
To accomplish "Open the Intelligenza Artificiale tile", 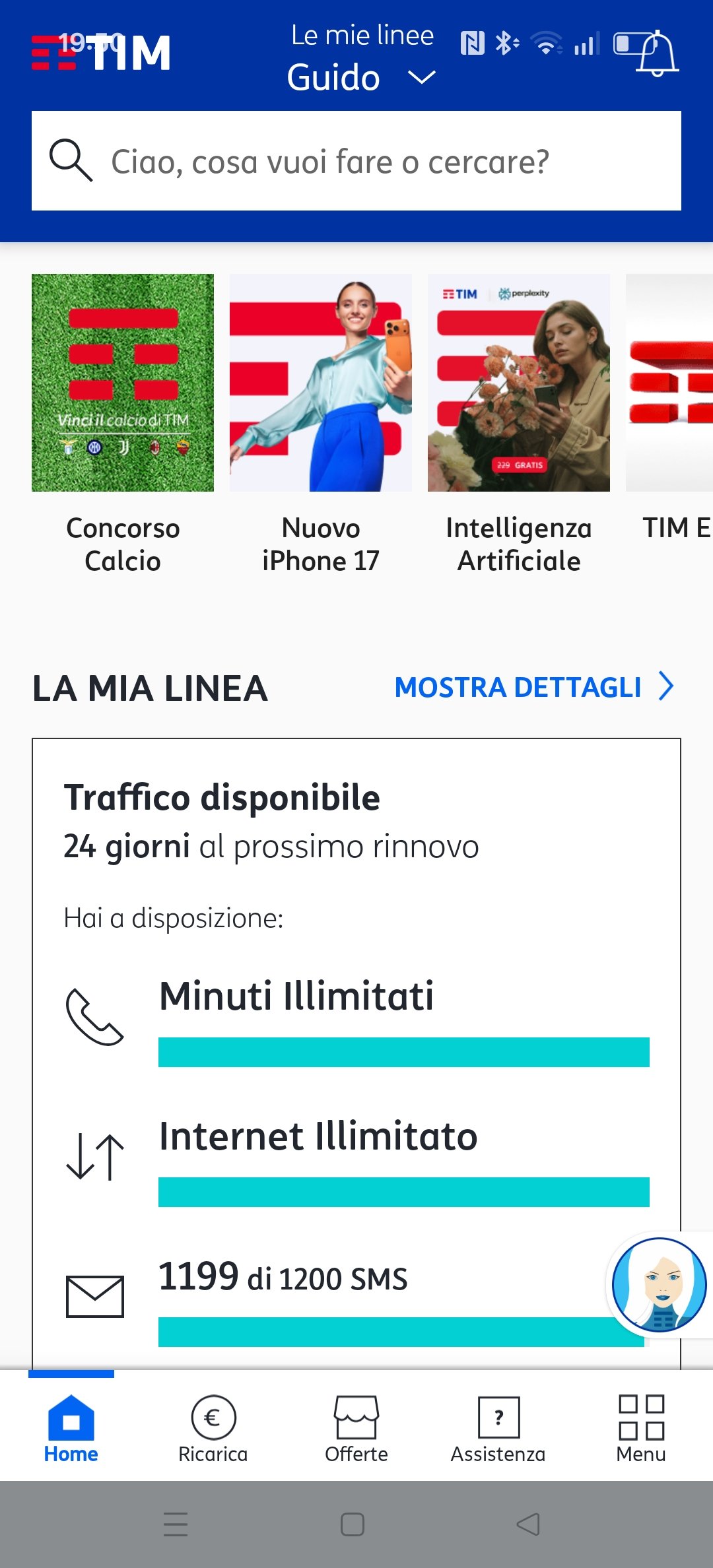I will (519, 383).
